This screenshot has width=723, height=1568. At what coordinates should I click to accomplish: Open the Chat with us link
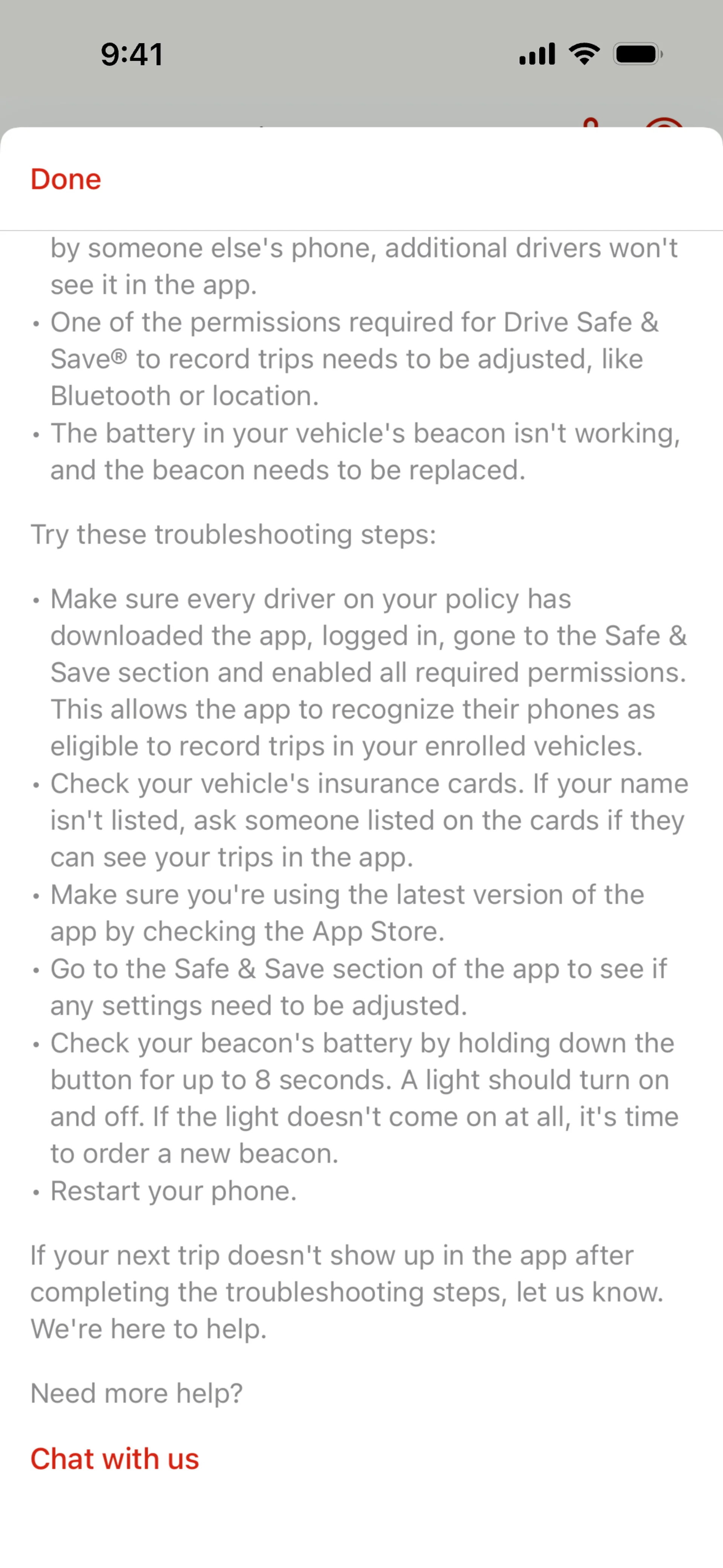115,1459
